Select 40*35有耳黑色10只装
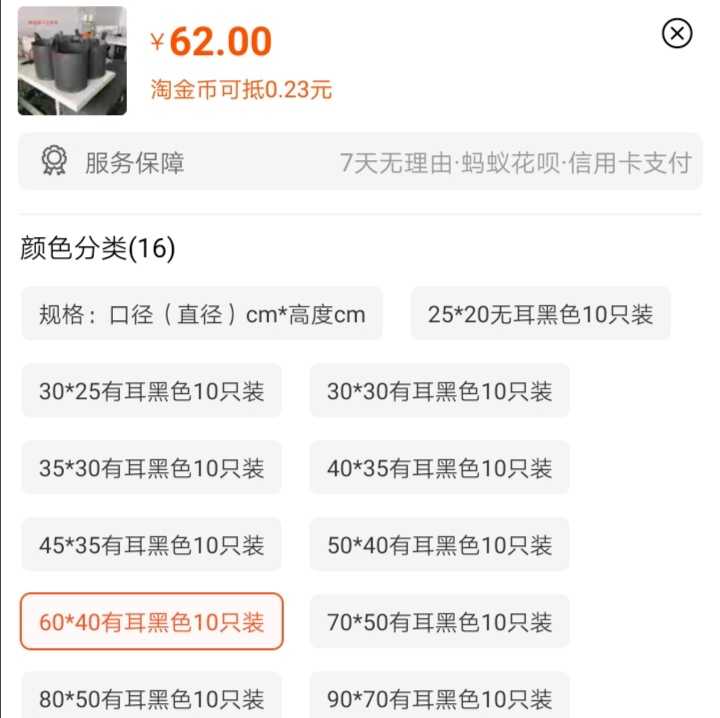This screenshot has height=718, width=720. 439,468
